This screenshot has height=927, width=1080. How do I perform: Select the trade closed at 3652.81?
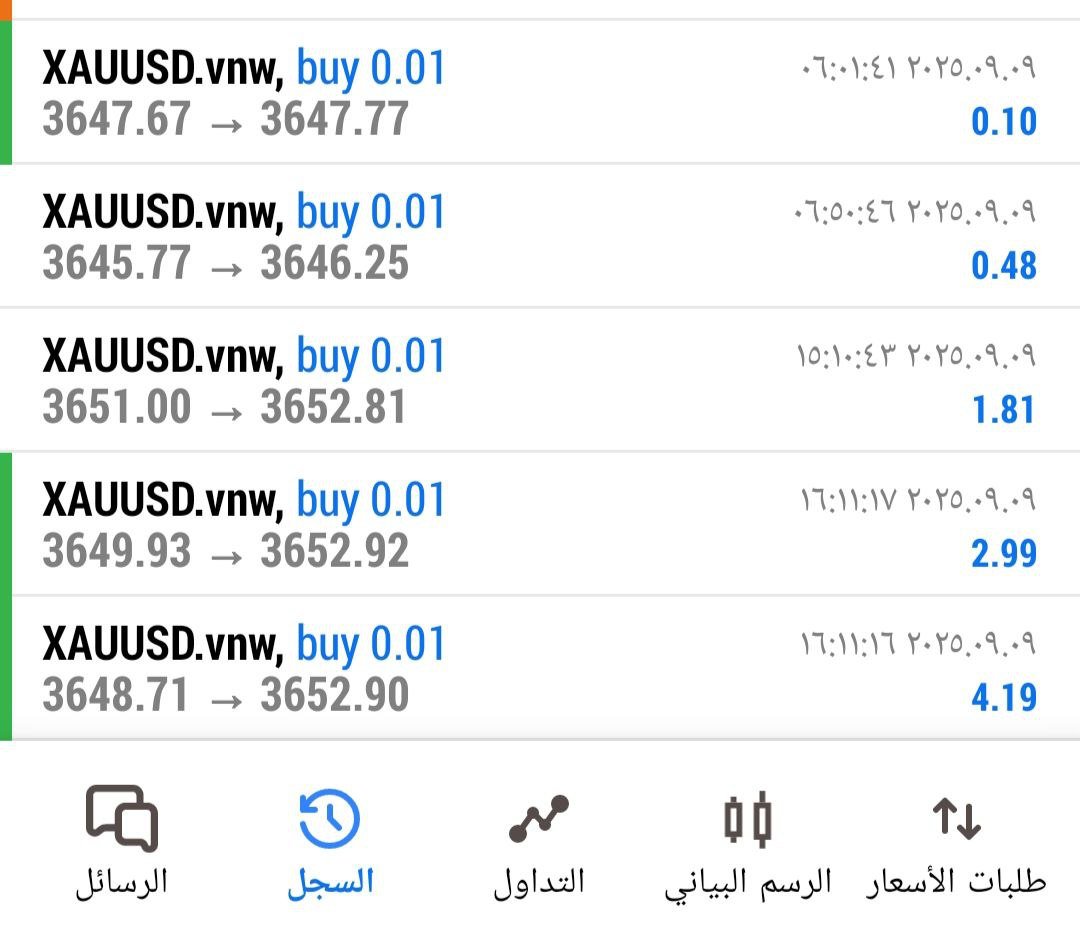pyautogui.click(x=540, y=381)
